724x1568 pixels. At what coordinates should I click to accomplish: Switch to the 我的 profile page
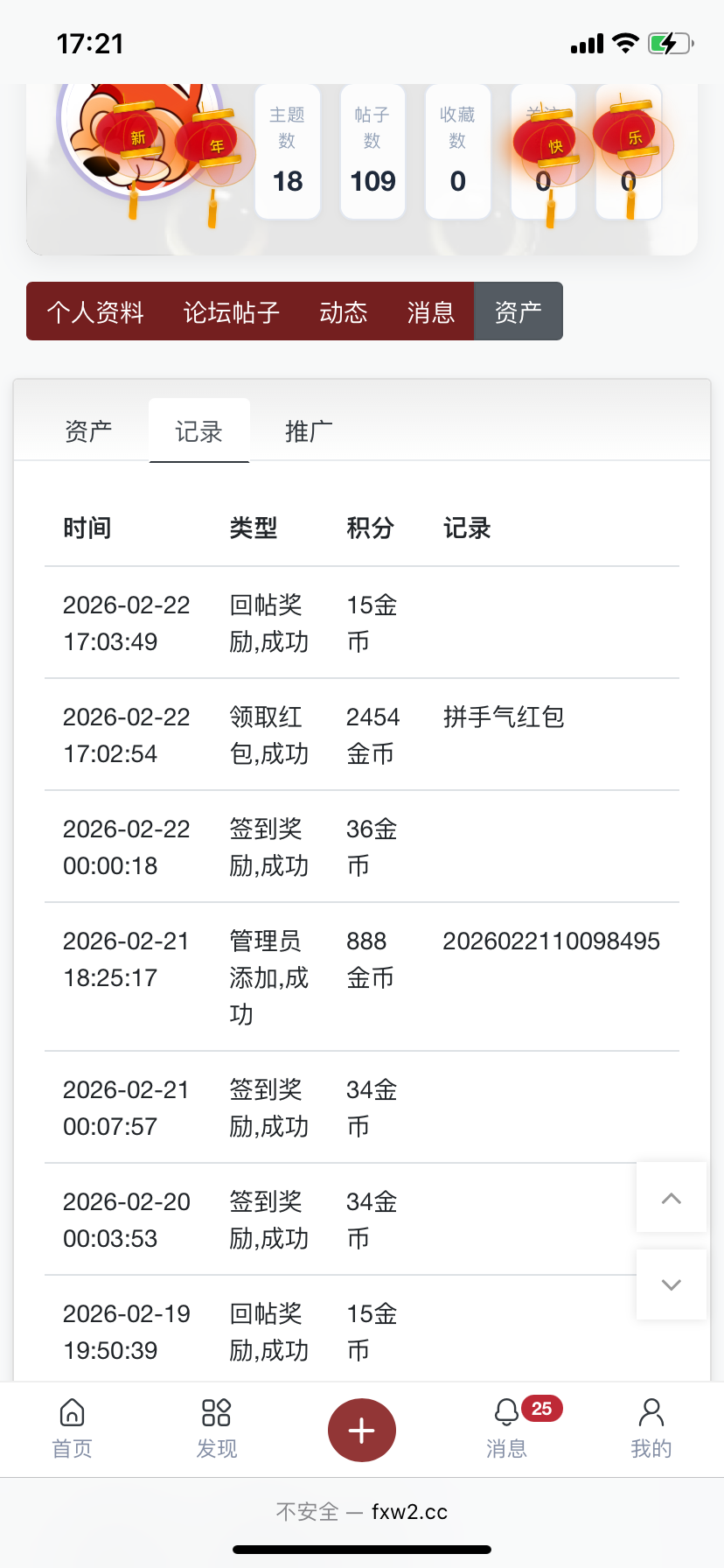[651, 1429]
